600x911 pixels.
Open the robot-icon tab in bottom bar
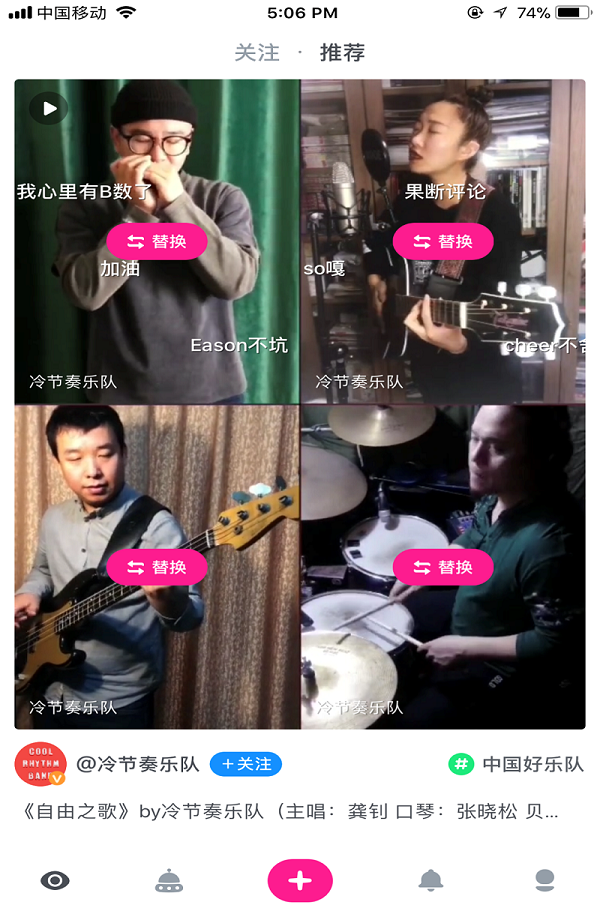169,880
